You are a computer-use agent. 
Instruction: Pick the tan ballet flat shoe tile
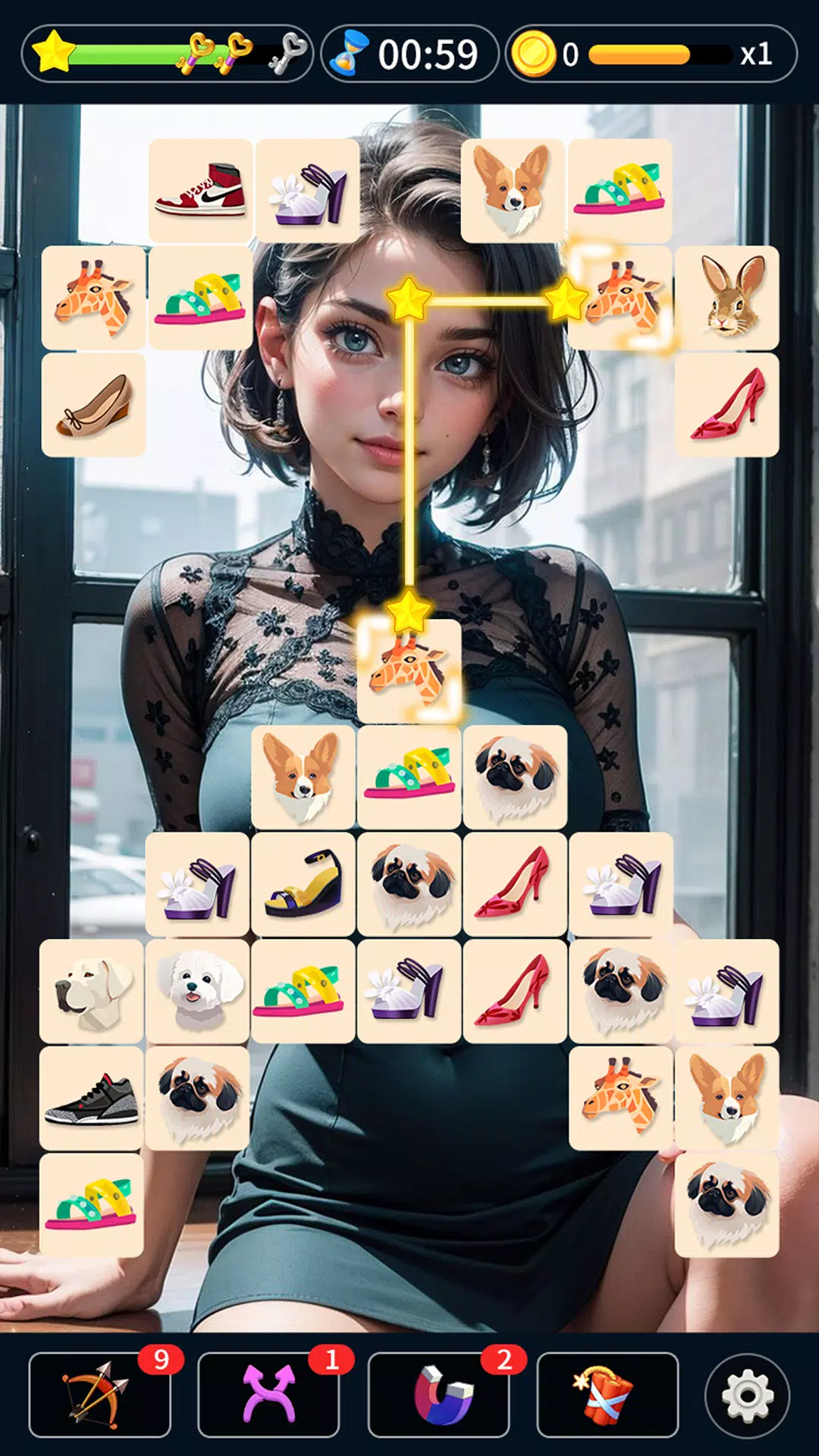point(93,404)
